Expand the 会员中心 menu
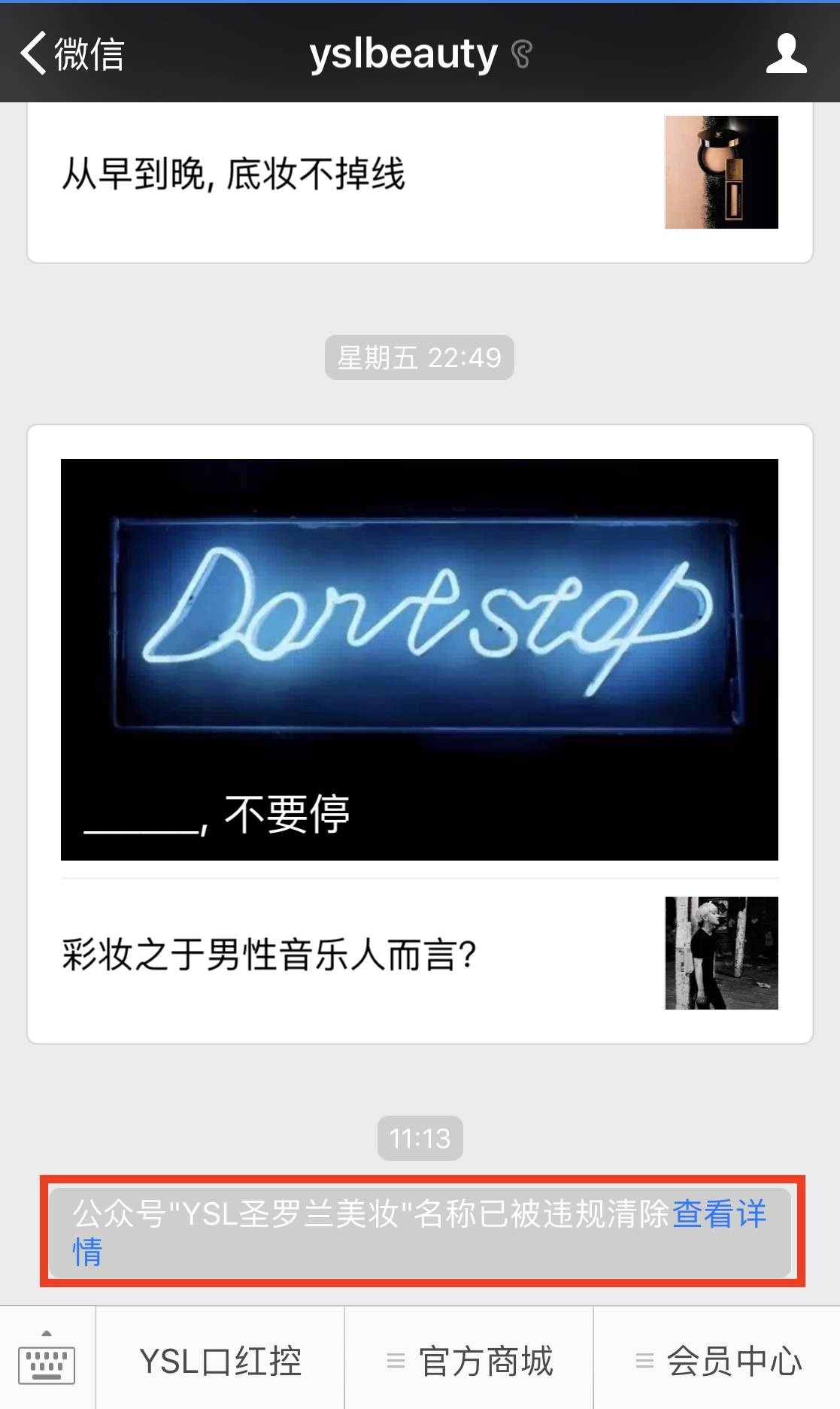Viewport: 840px width, 1409px height. (x=717, y=1360)
